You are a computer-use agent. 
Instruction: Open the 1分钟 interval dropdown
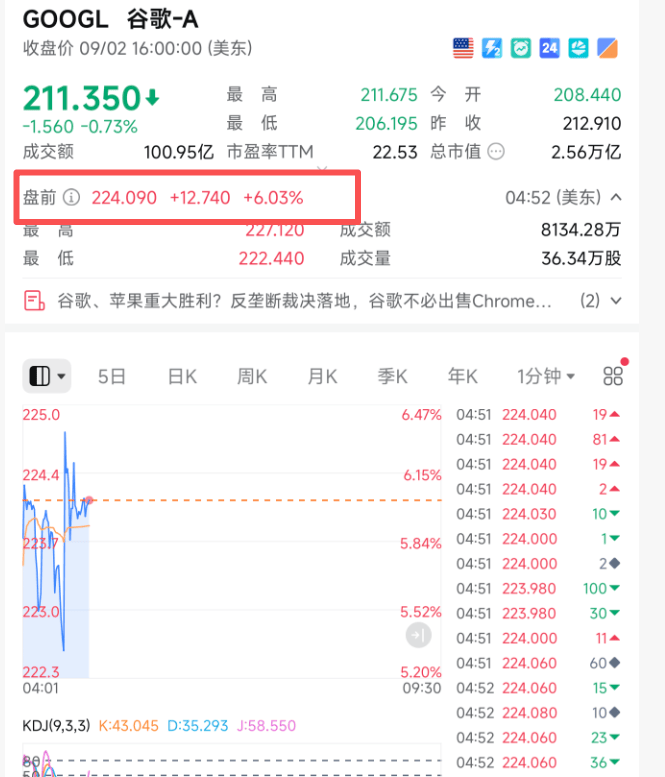click(546, 377)
